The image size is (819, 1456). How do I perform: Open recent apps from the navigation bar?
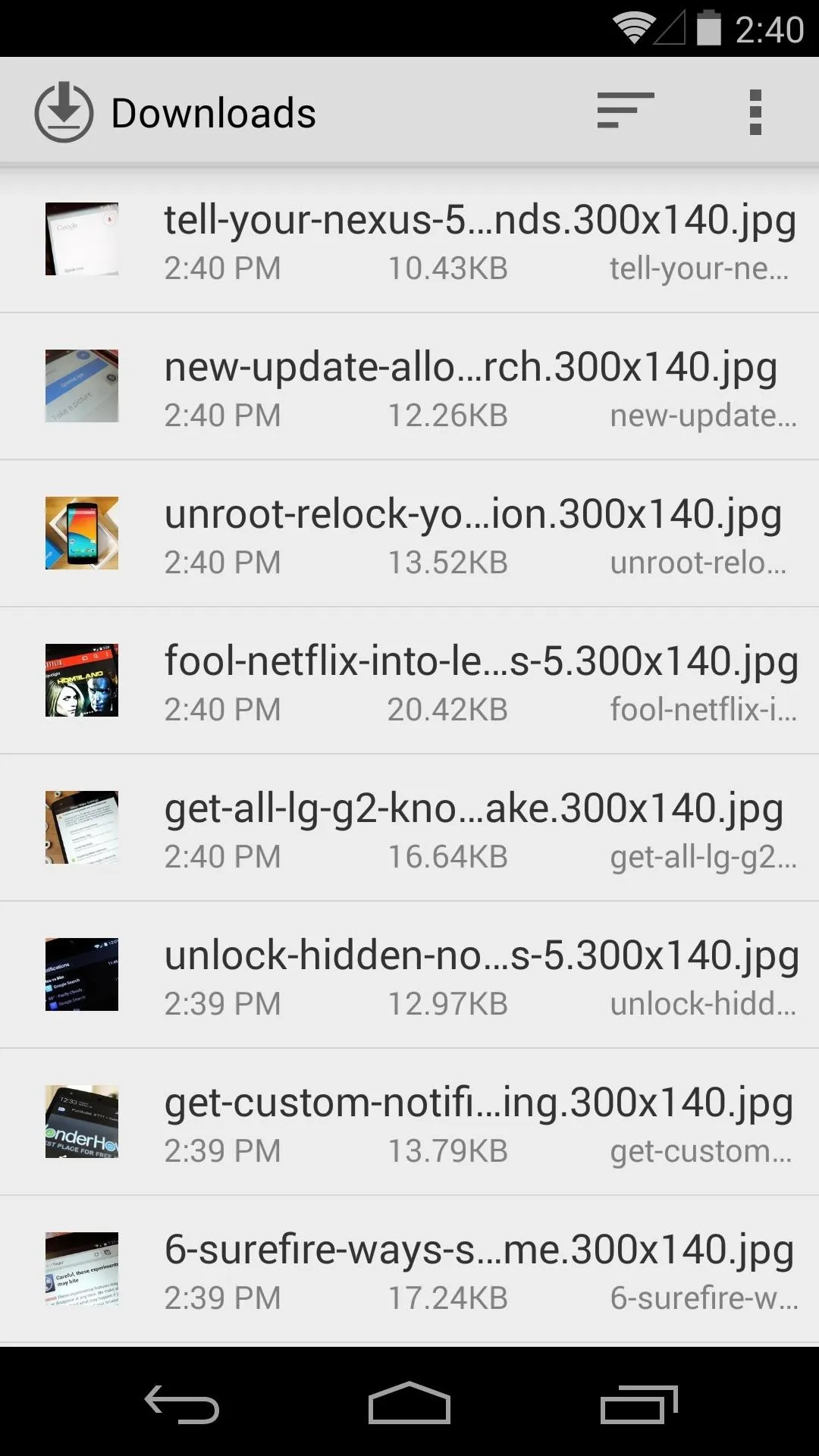[x=639, y=1404]
